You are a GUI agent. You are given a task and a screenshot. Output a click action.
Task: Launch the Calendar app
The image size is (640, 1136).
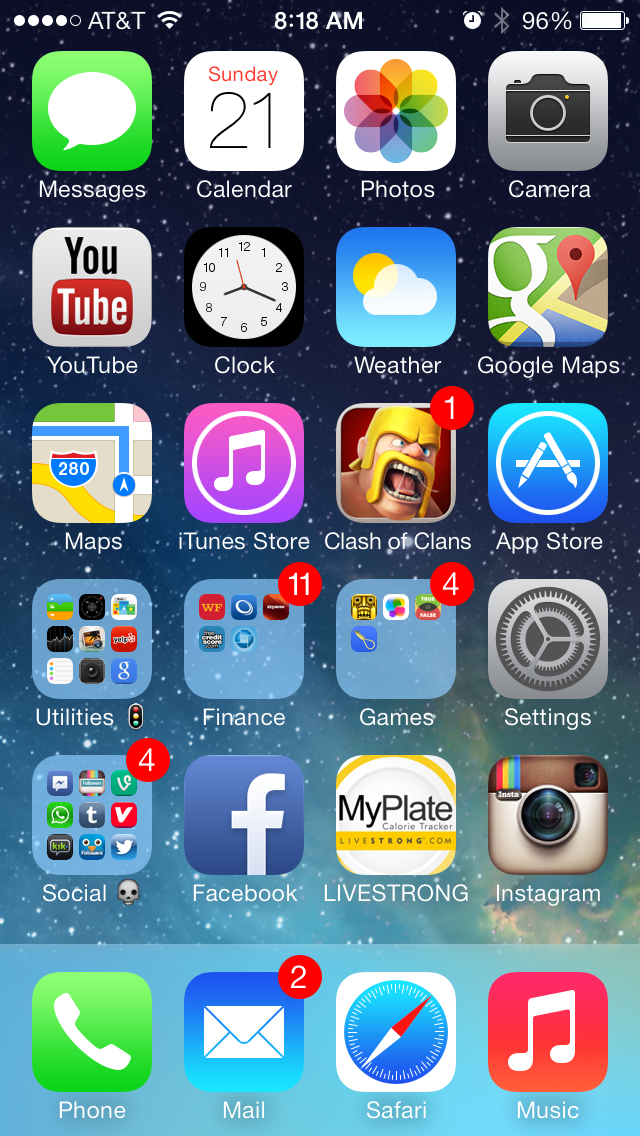click(244, 111)
